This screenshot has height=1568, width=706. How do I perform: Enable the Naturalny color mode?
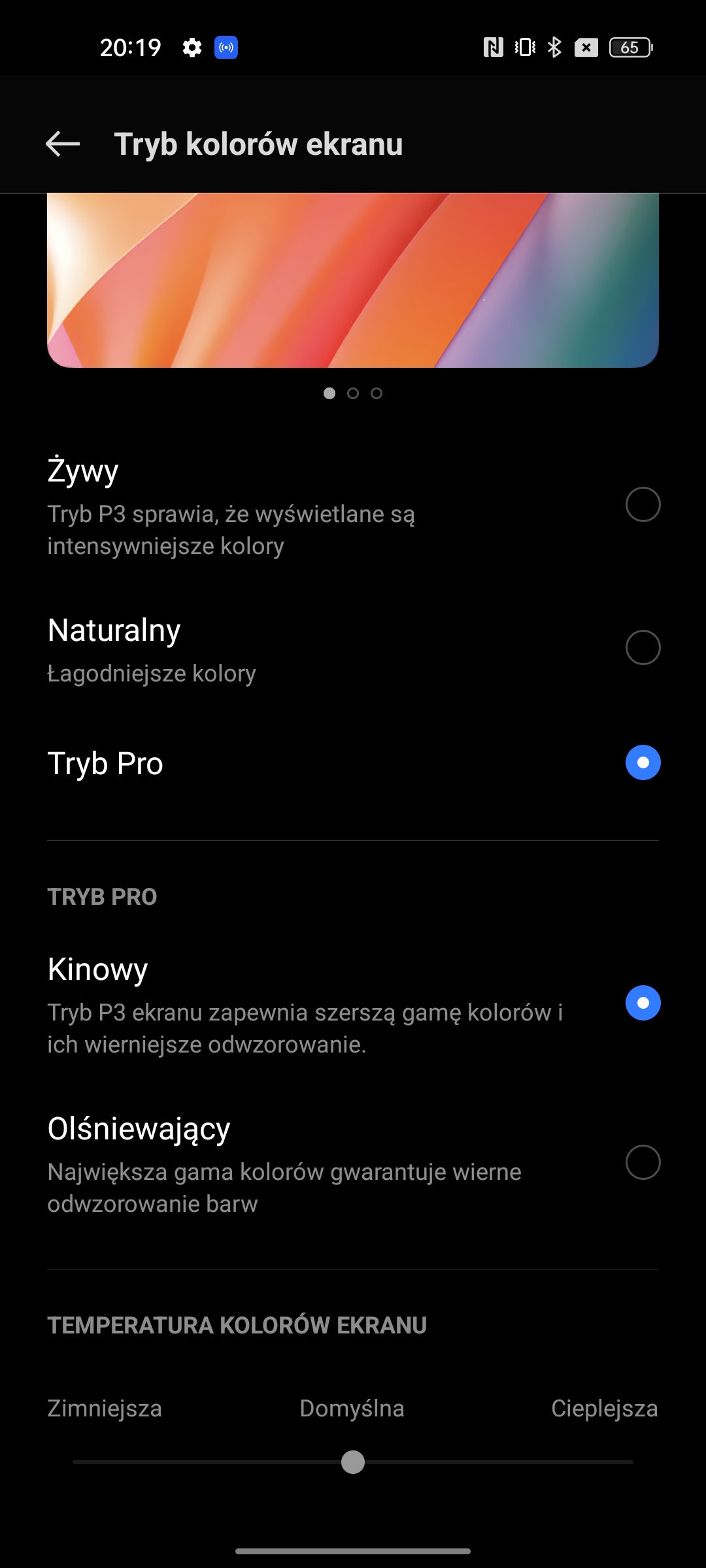point(643,647)
